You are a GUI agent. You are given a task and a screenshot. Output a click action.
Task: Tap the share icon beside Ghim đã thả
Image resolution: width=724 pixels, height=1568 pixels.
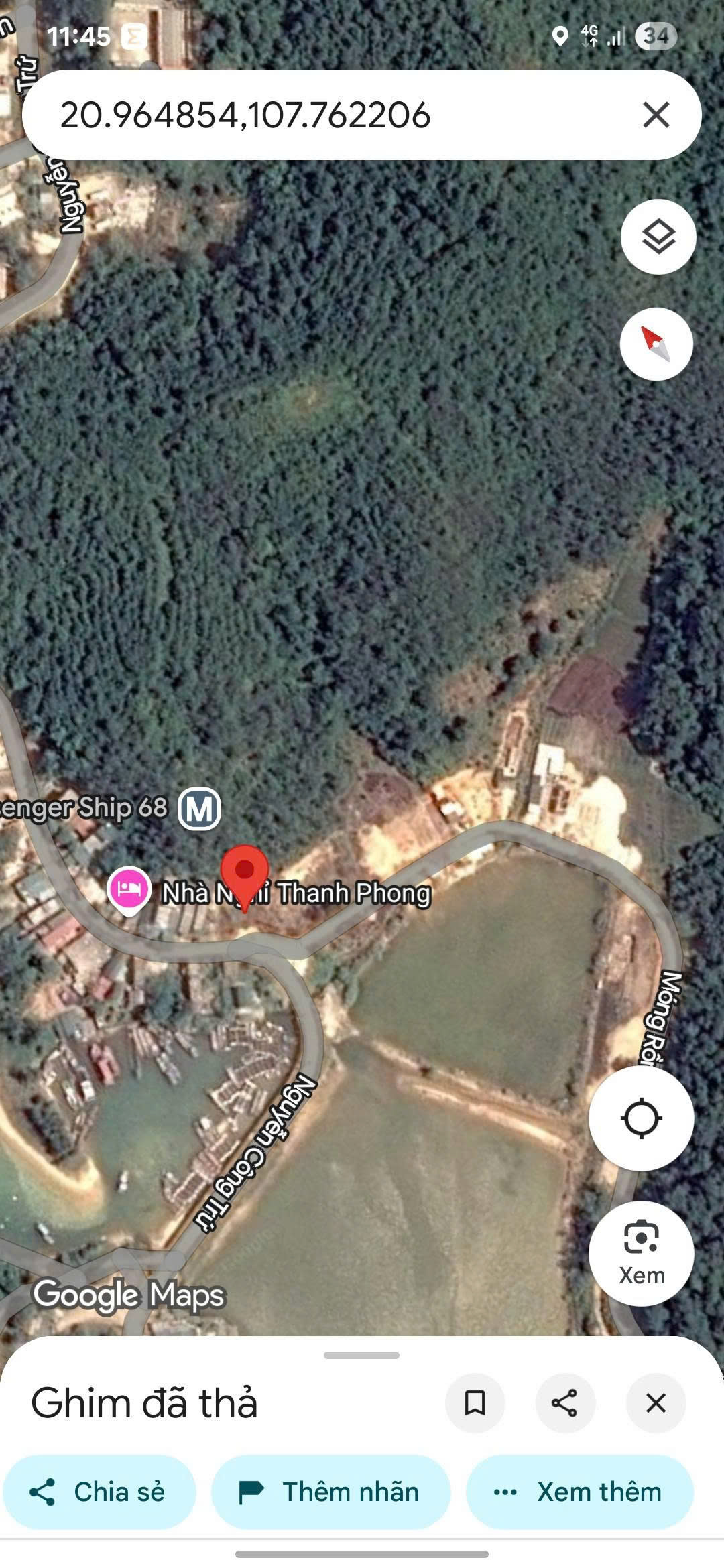tap(565, 1402)
